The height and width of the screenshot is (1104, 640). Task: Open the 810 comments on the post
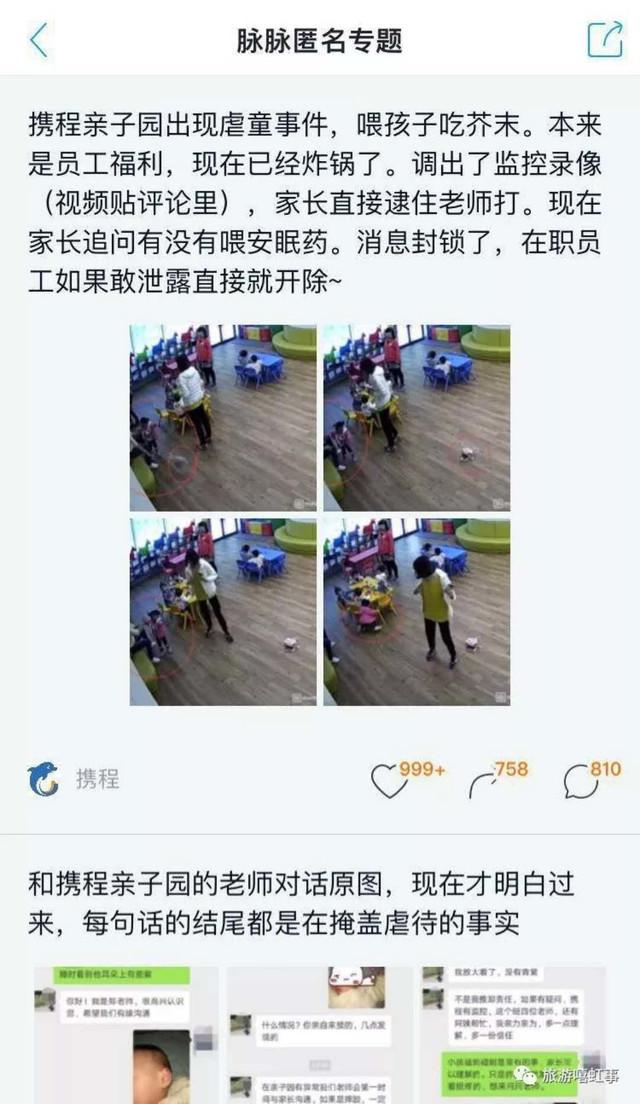coord(580,781)
